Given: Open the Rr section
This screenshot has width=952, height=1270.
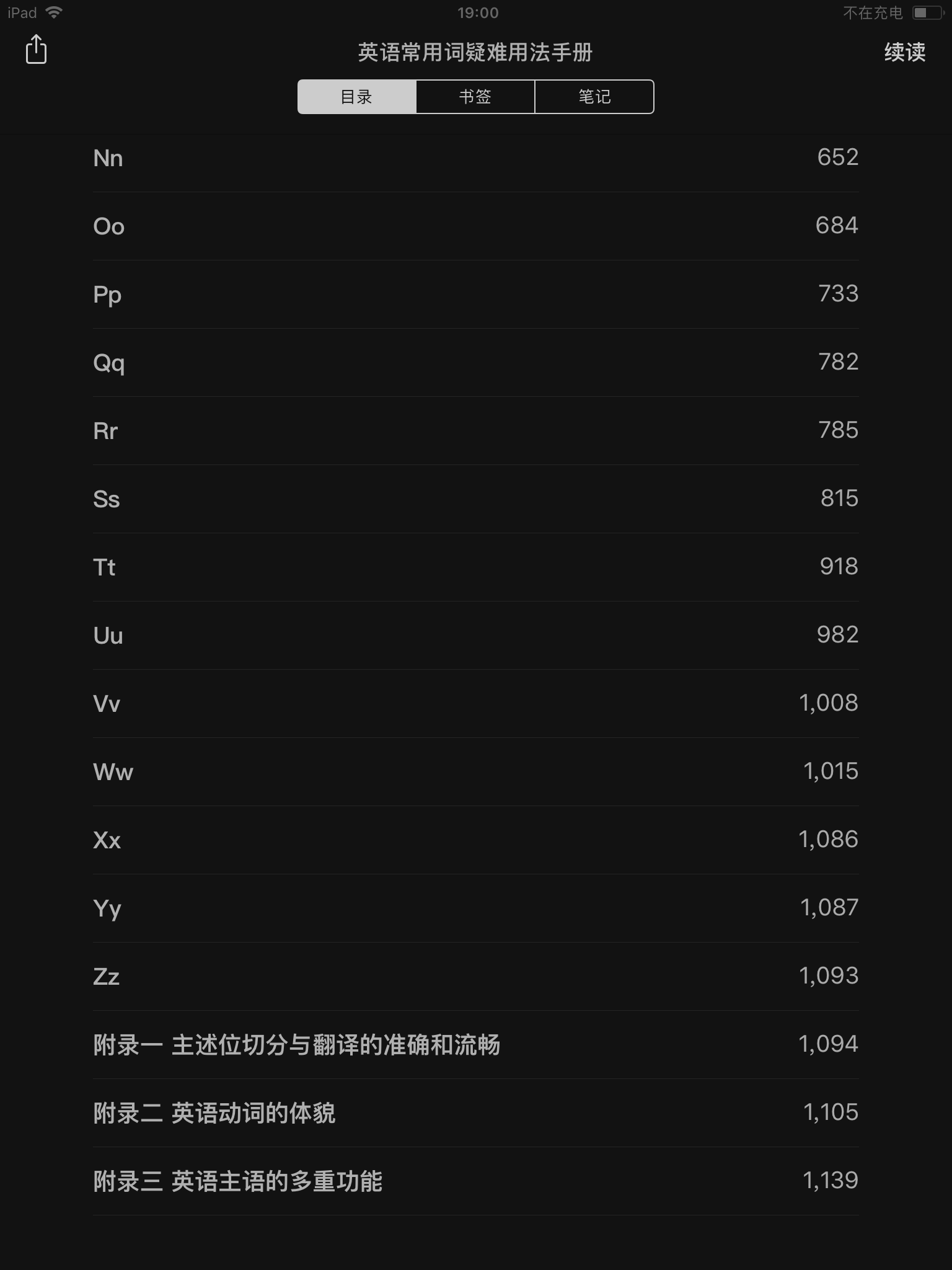Looking at the screenshot, I should click(105, 431).
